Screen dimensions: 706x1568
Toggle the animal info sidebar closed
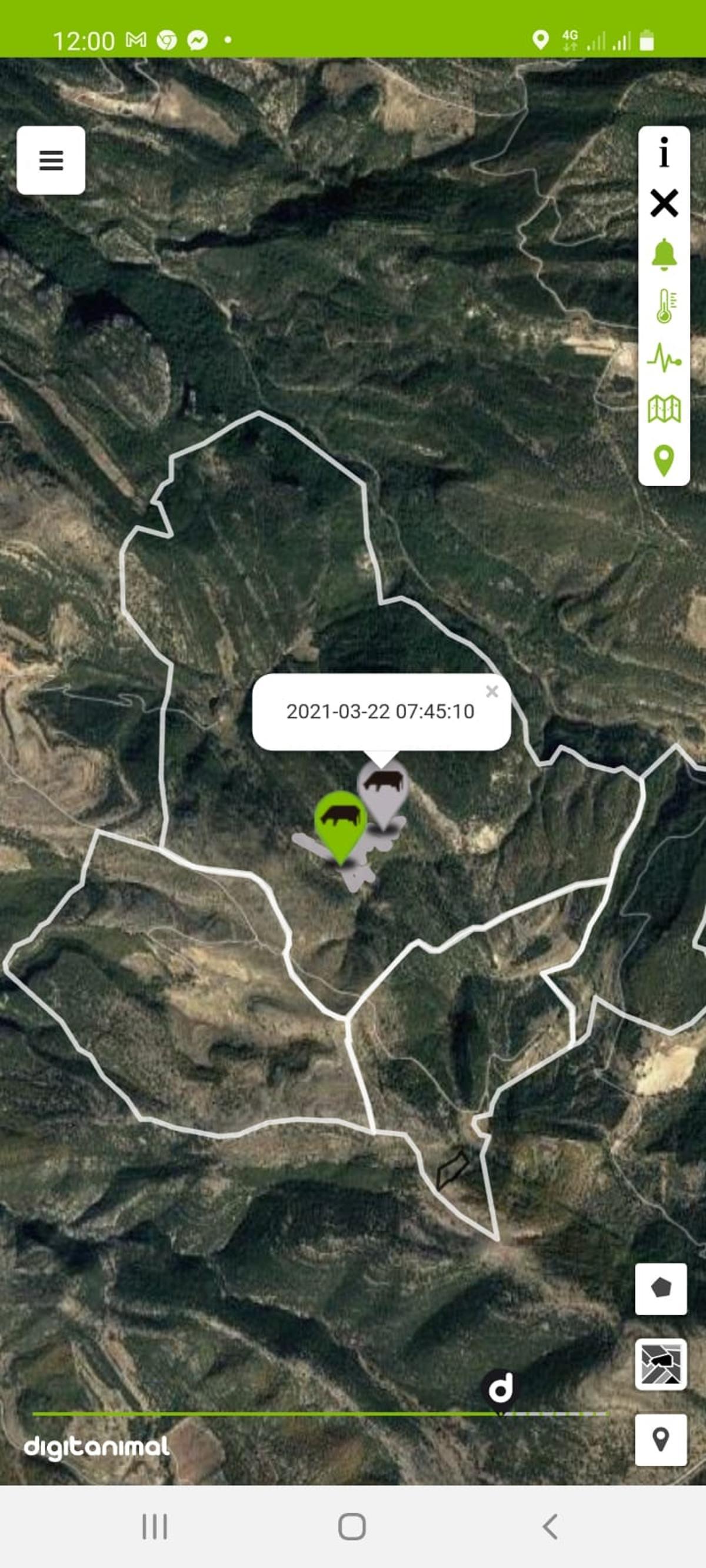pyautogui.click(x=665, y=204)
